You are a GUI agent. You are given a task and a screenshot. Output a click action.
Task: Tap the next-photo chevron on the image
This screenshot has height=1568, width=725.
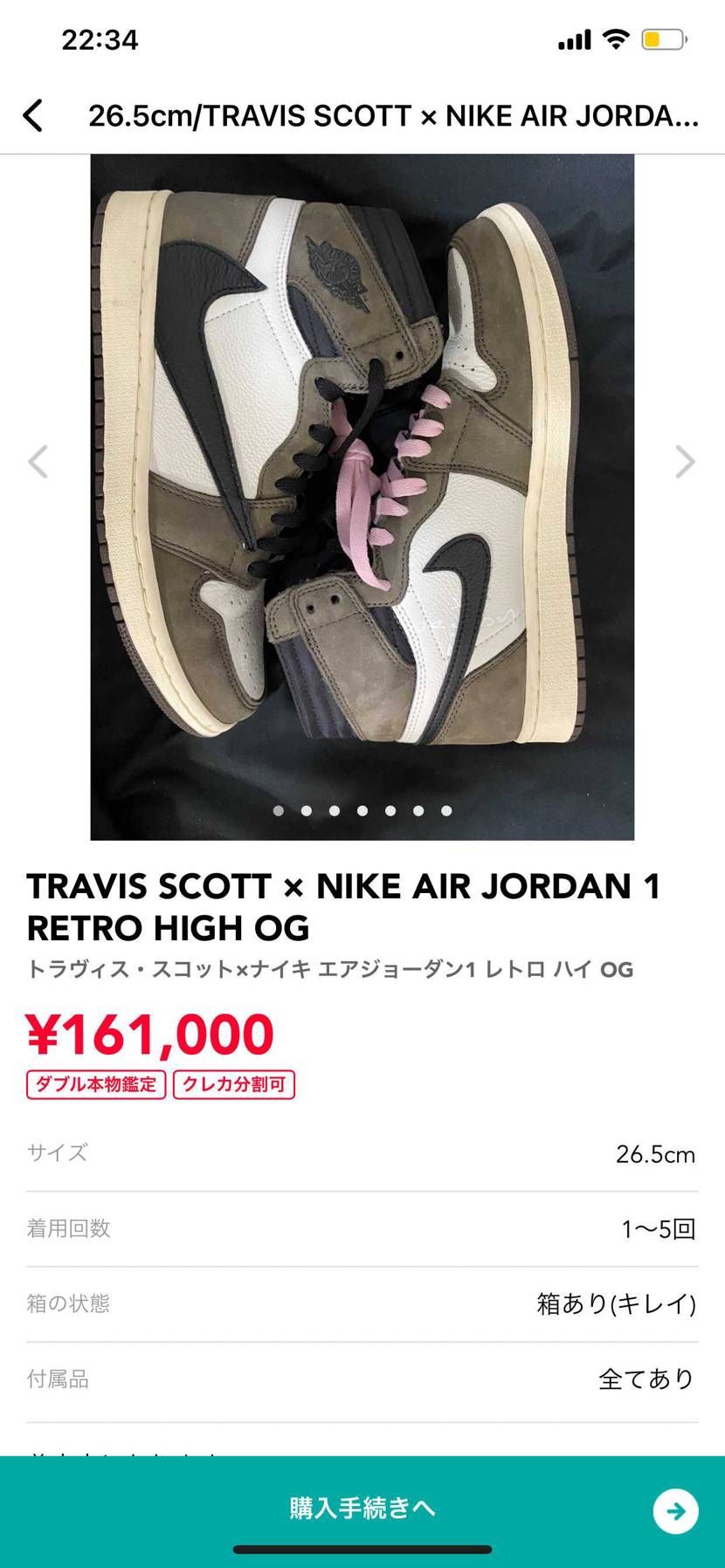coord(687,463)
